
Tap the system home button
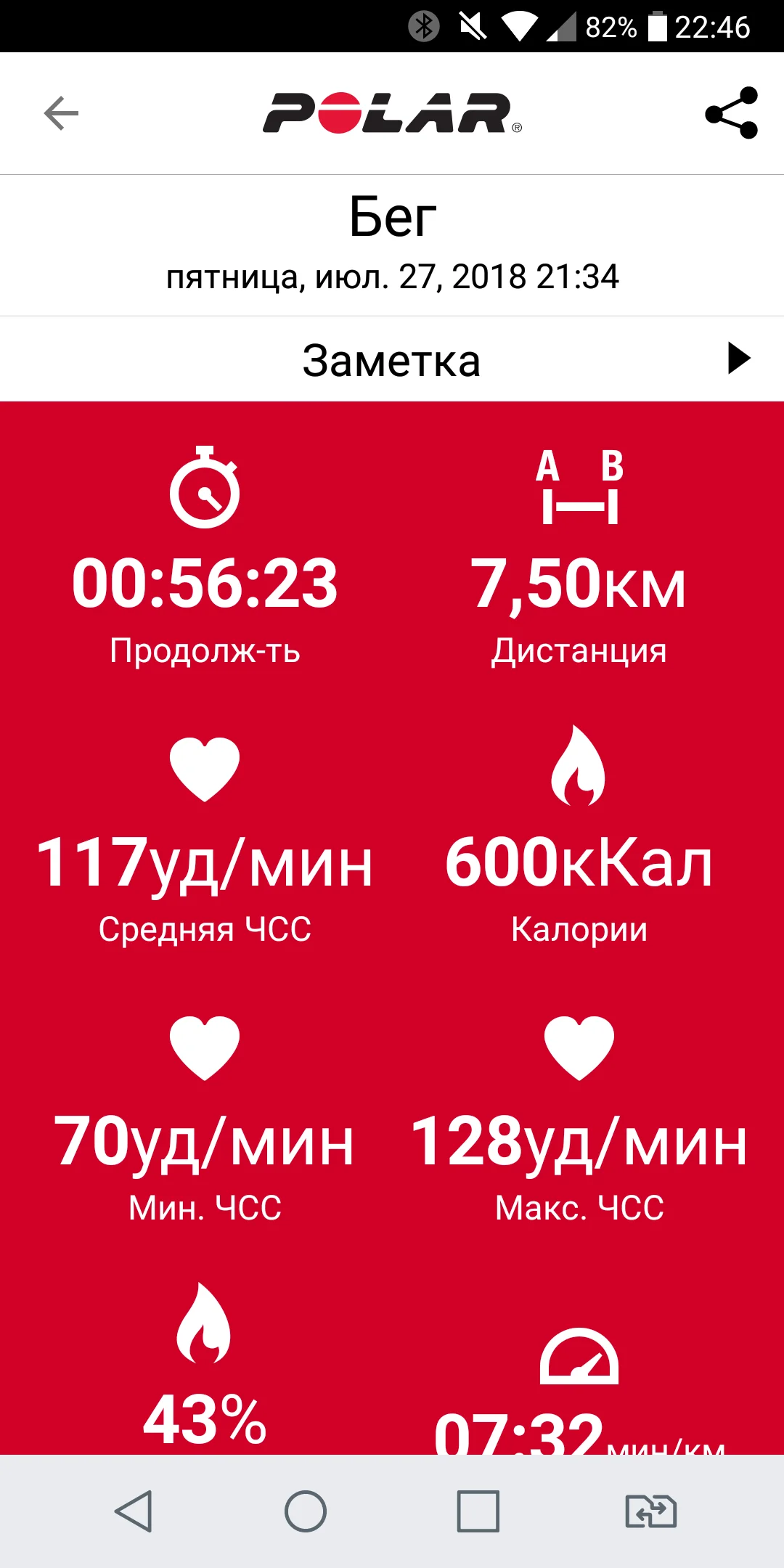click(x=306, y=1512)
